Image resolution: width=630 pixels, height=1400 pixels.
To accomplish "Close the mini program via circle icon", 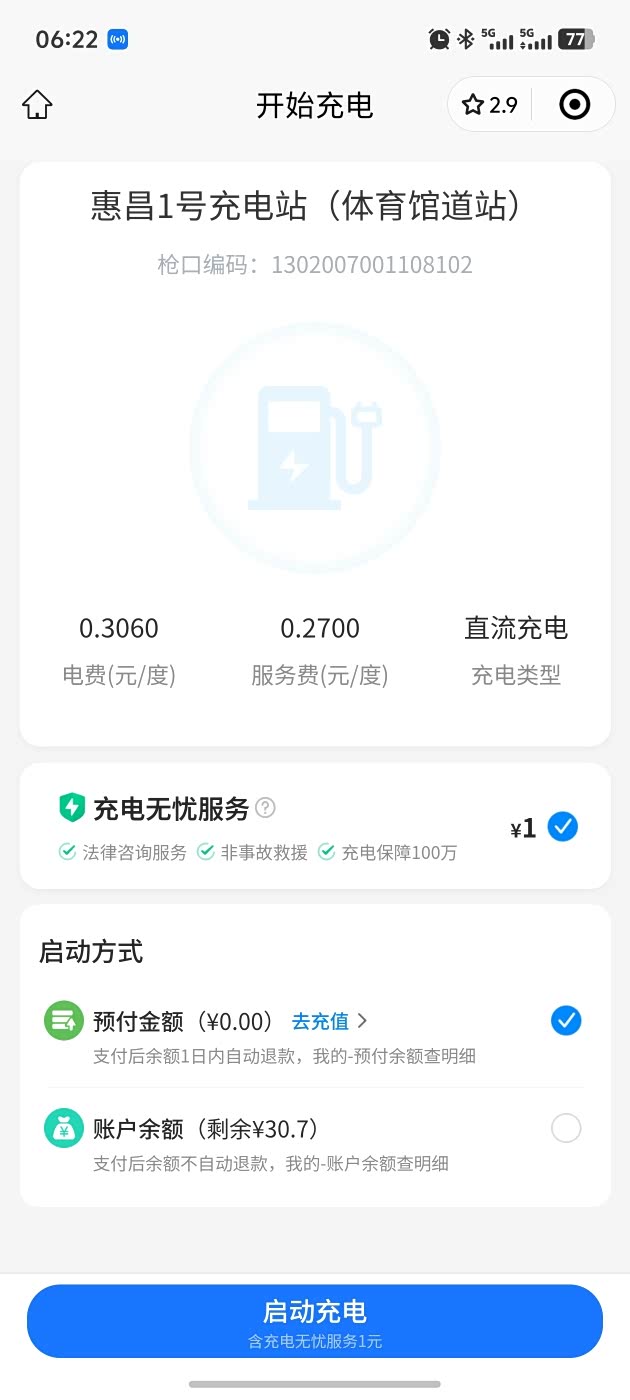I will [574, 105].
